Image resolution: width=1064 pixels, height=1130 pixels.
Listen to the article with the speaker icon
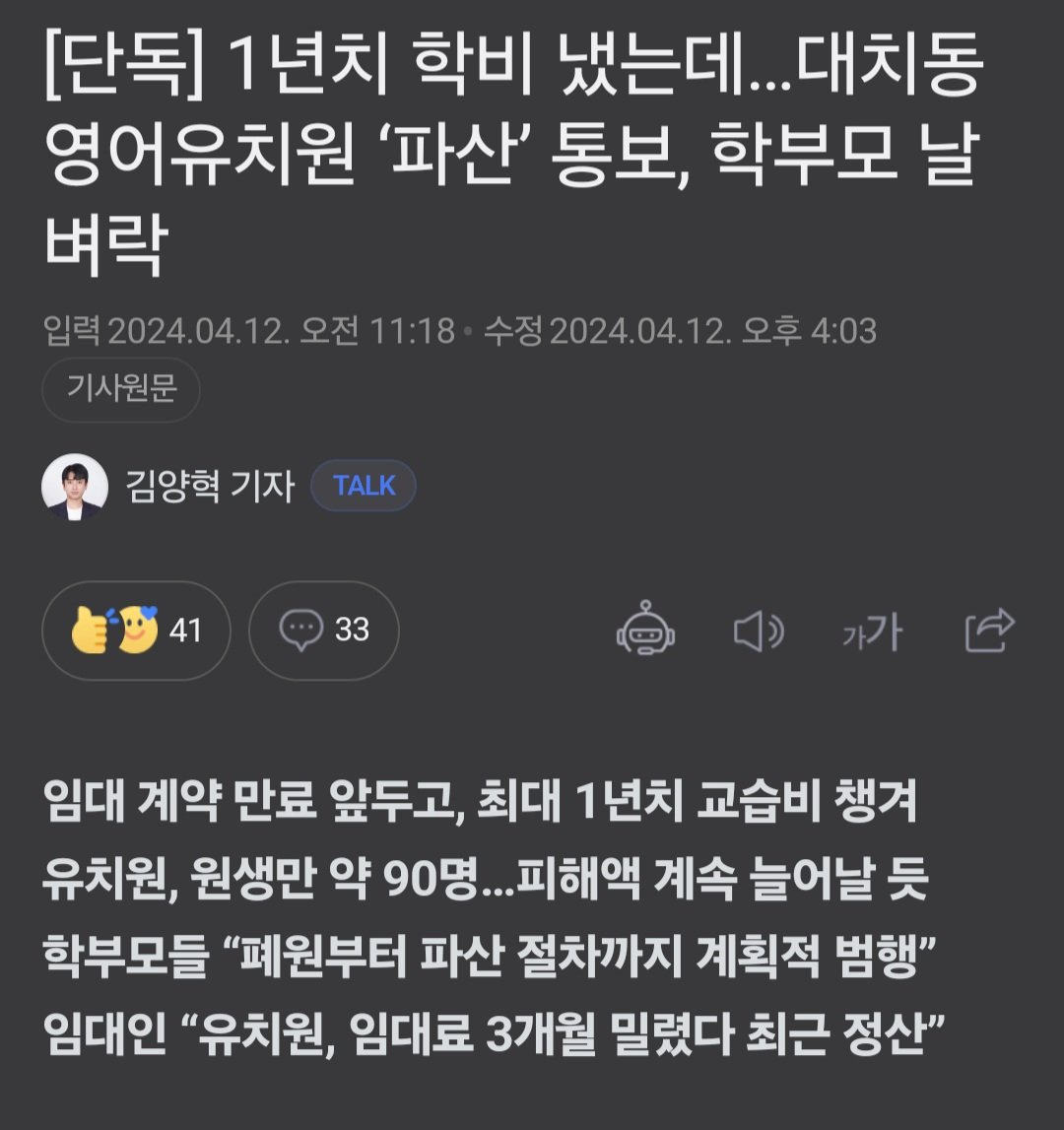759,631
